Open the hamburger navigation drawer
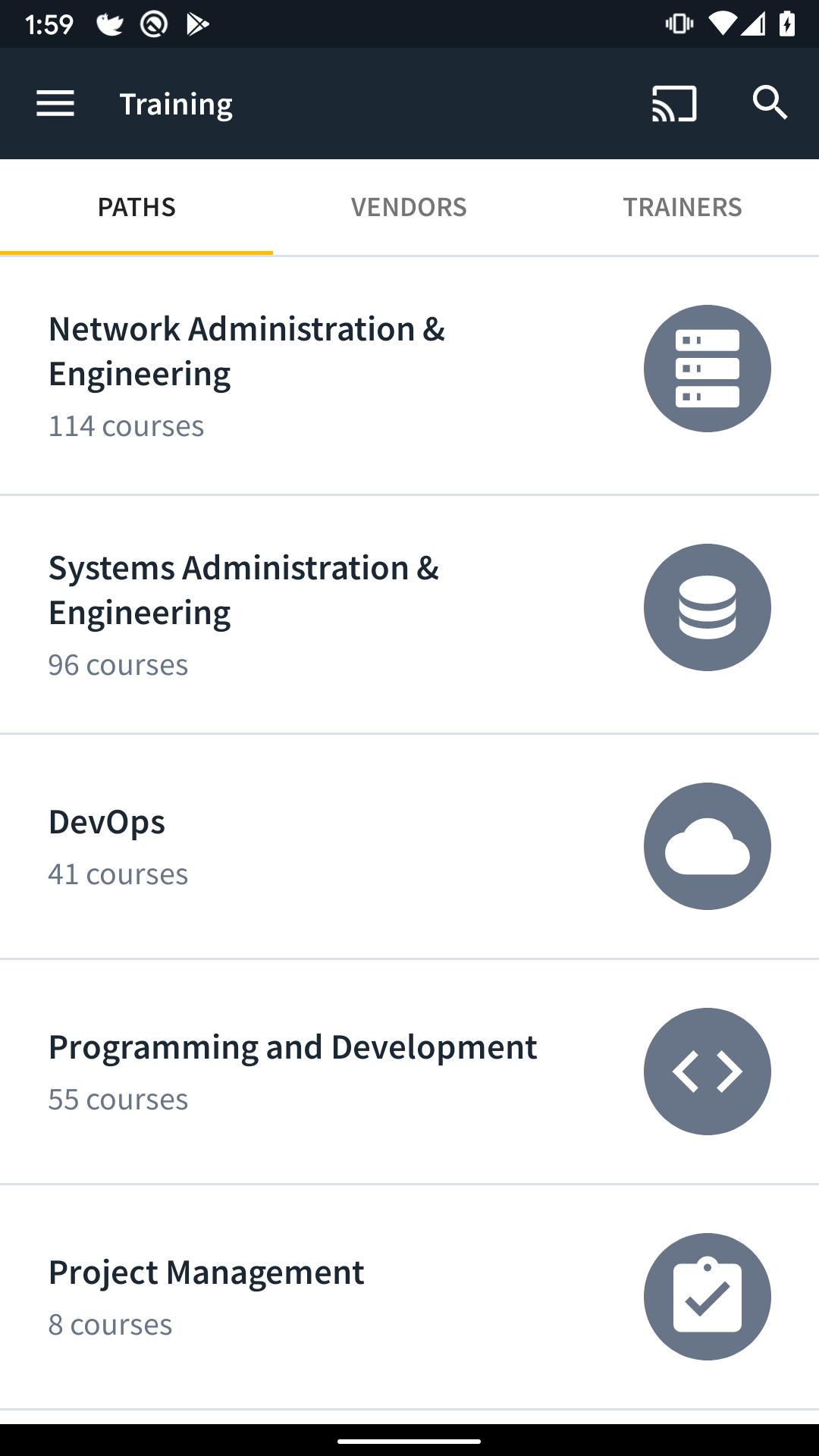The height and width of the screenshot is (1456, 819). (x=55, y=103)
